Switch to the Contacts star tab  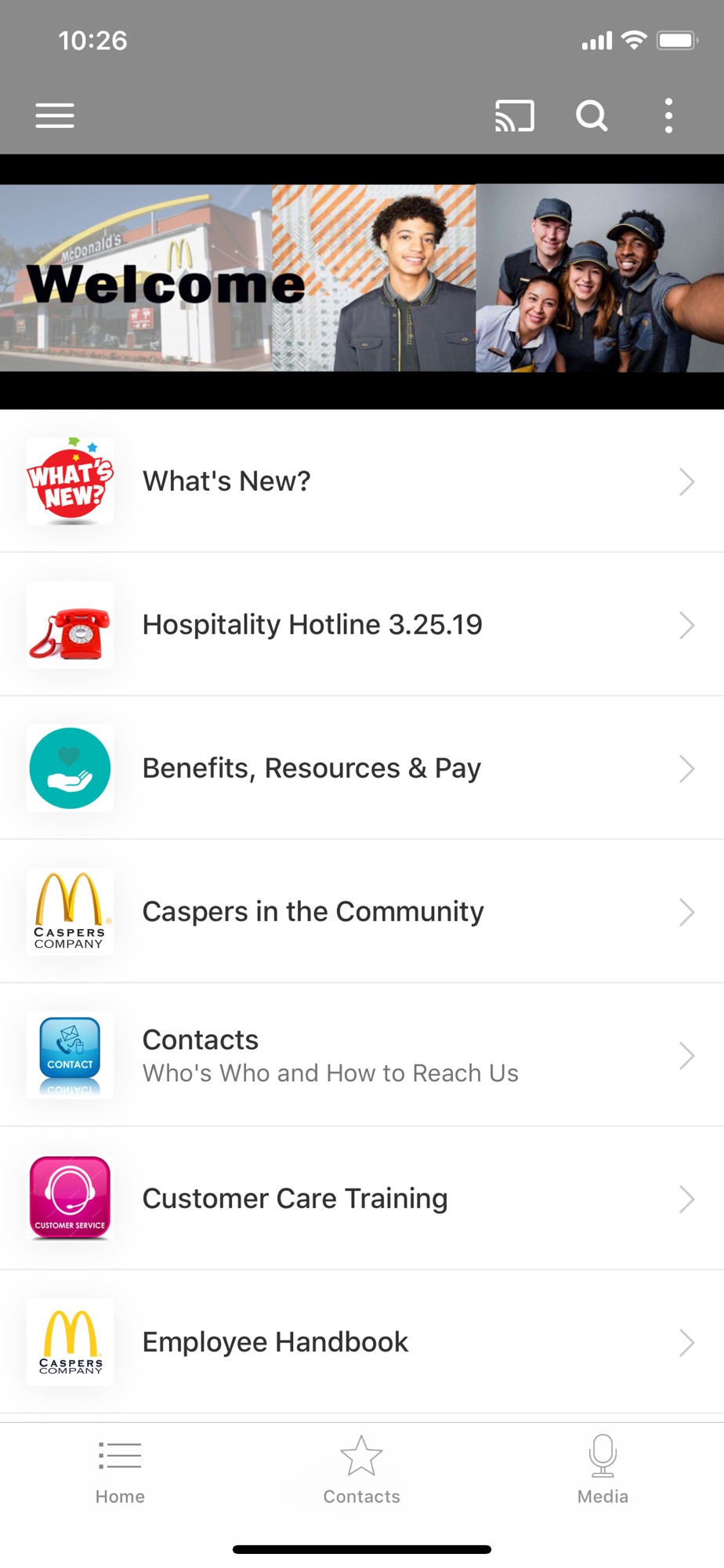point(362,1472)
